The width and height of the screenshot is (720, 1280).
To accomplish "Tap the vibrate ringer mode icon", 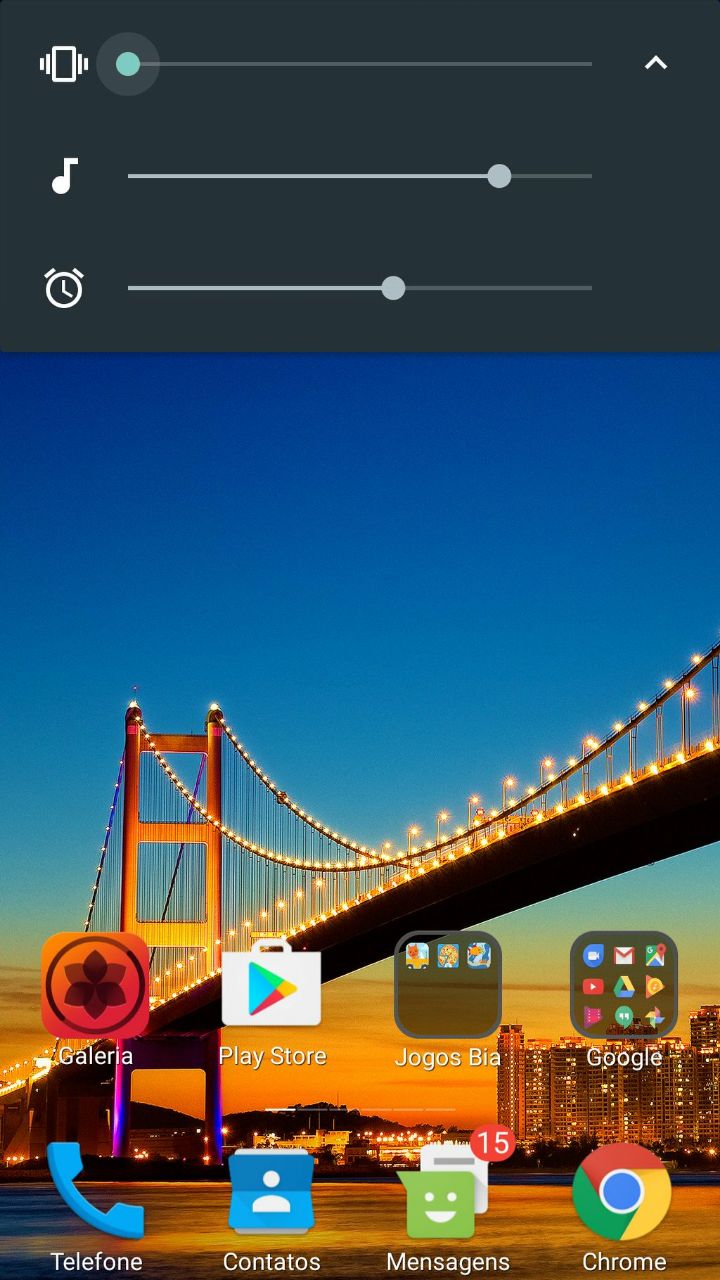I will (x=64, y=64).
